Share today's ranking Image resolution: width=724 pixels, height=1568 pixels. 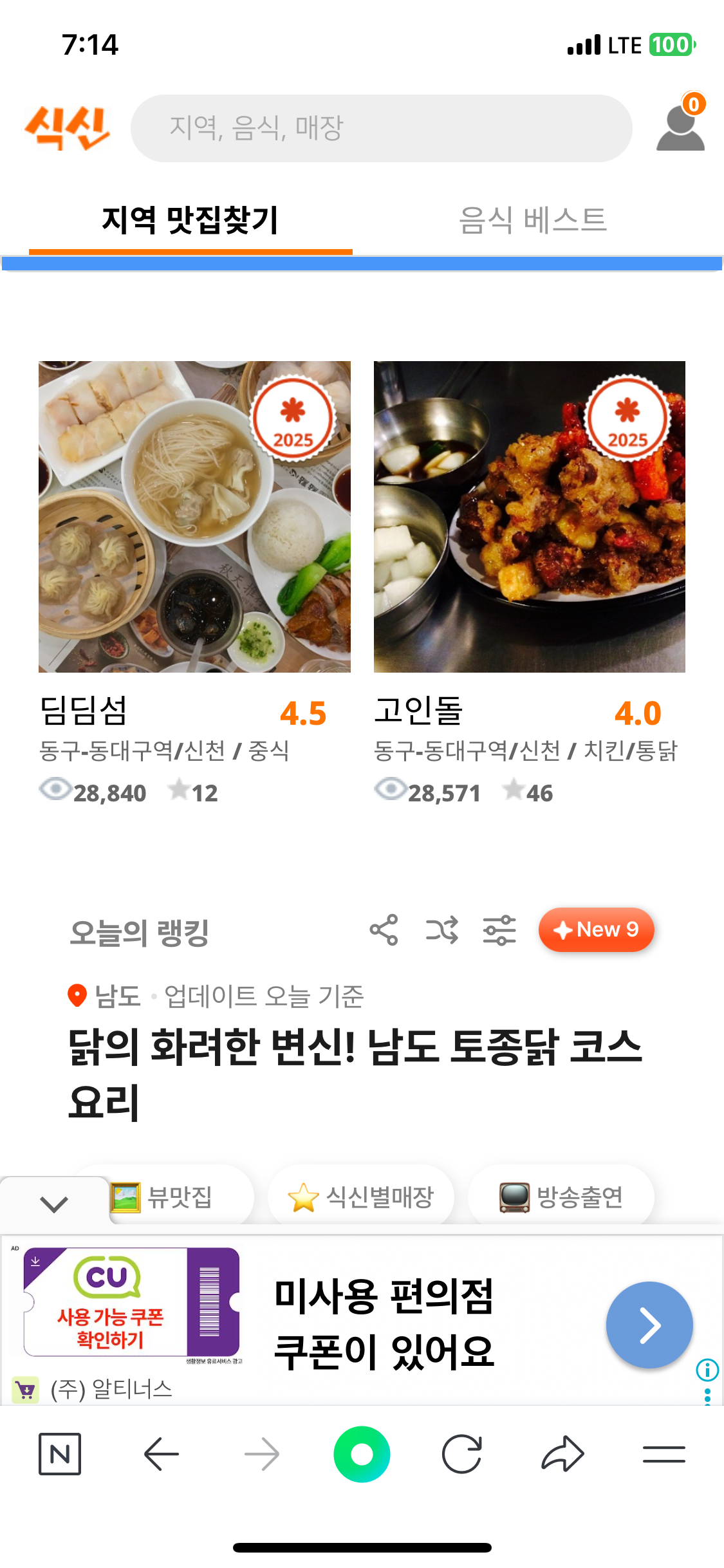coord(384,930)
